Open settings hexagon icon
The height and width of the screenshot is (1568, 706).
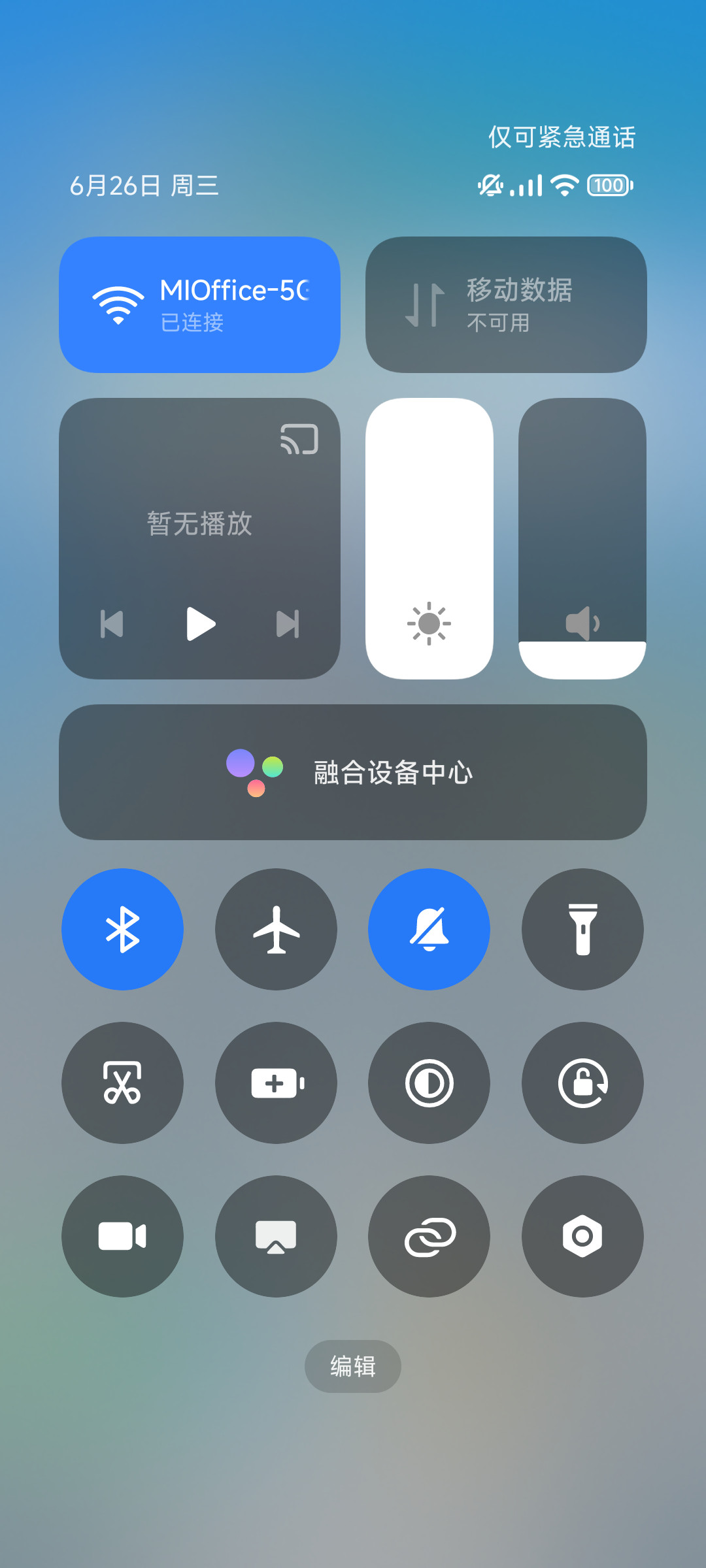582,1236
